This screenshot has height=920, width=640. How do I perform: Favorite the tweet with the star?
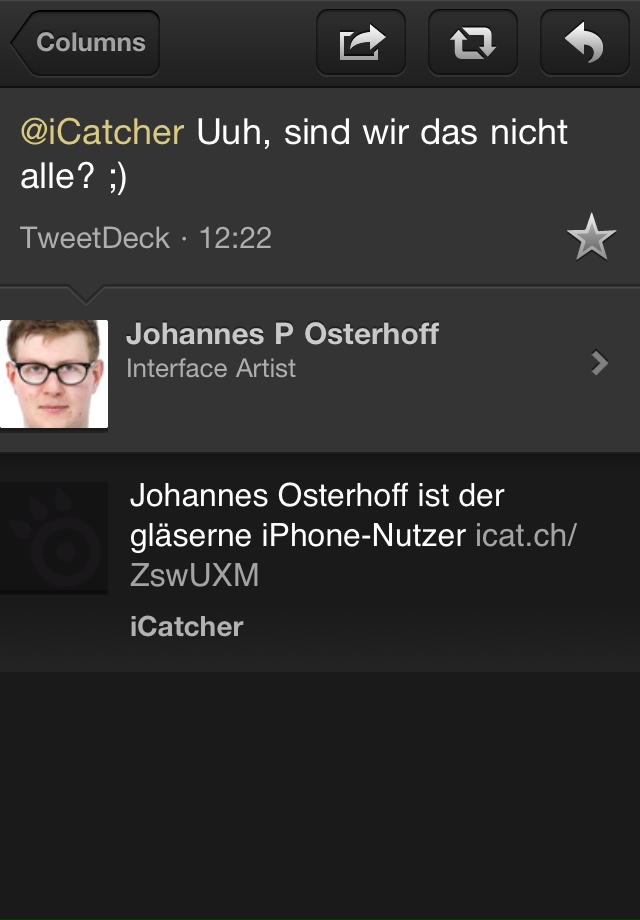point(591,238)
